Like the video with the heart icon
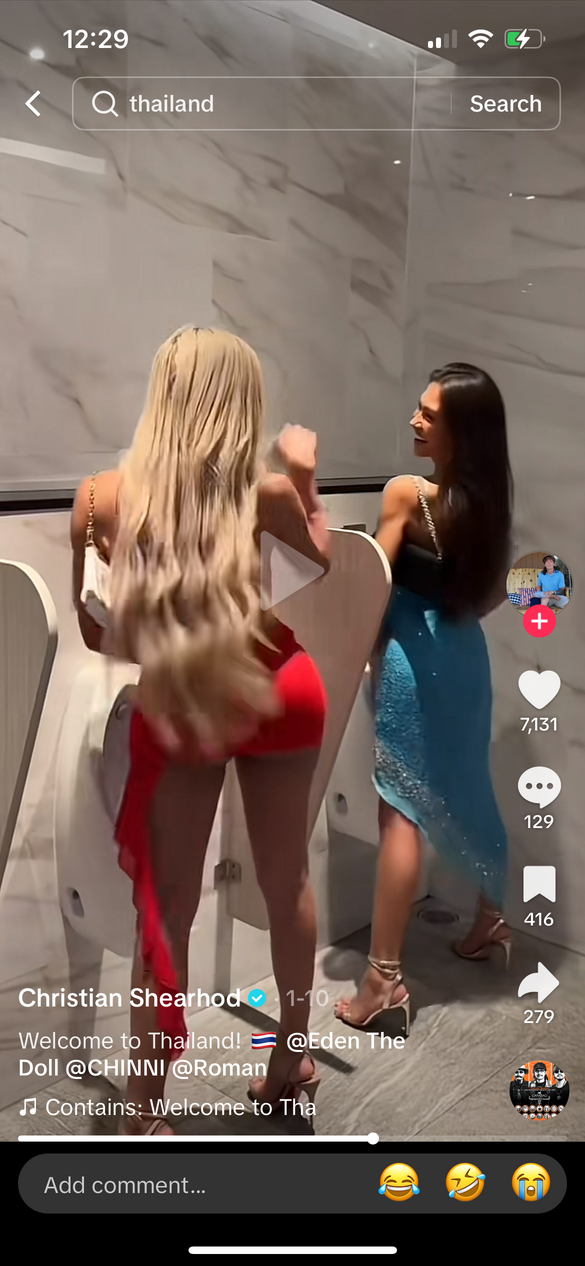The width and height of the screenshot is (585, 1266). (539, 690)
